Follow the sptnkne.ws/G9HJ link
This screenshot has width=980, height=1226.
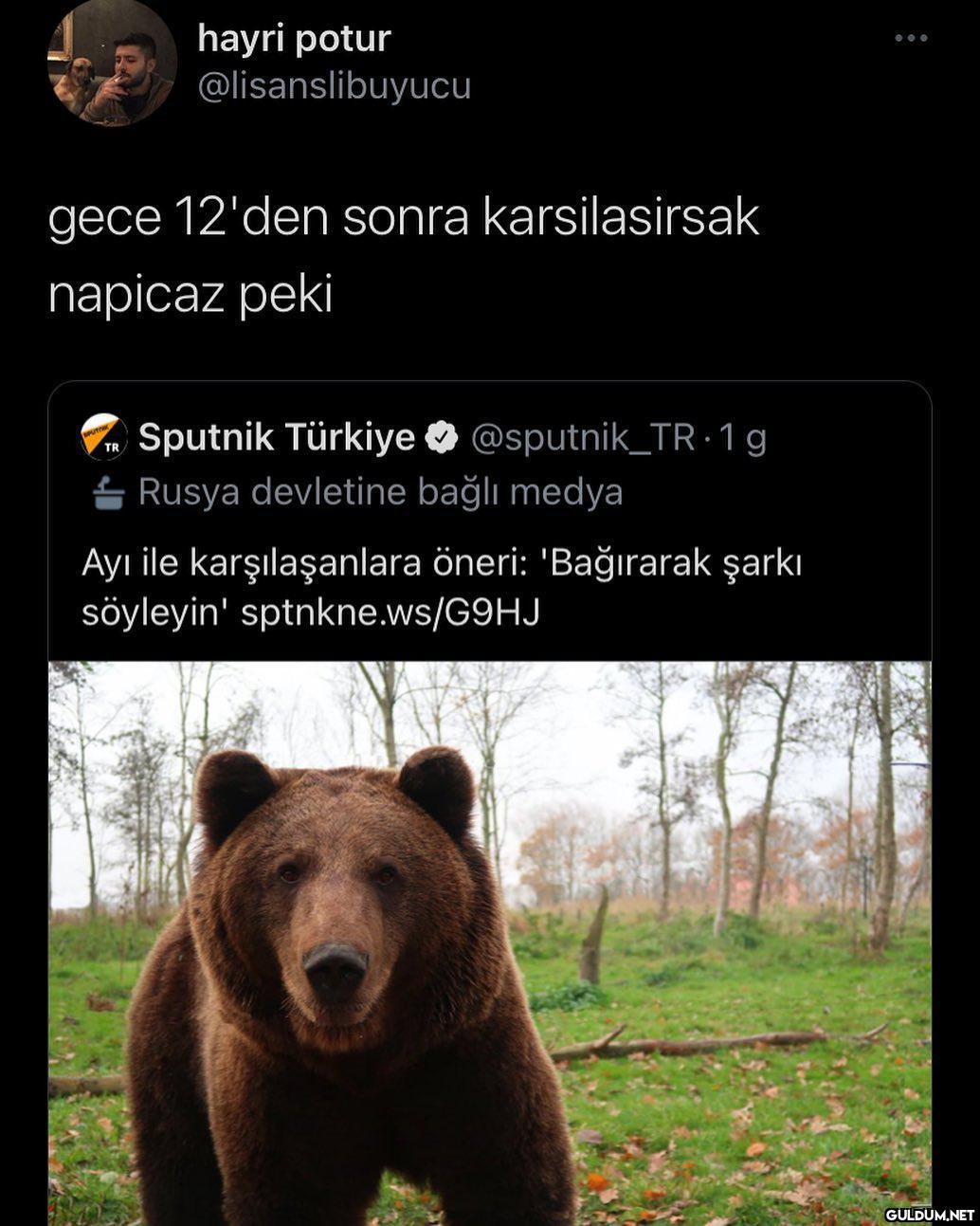[x=390, y=613]
